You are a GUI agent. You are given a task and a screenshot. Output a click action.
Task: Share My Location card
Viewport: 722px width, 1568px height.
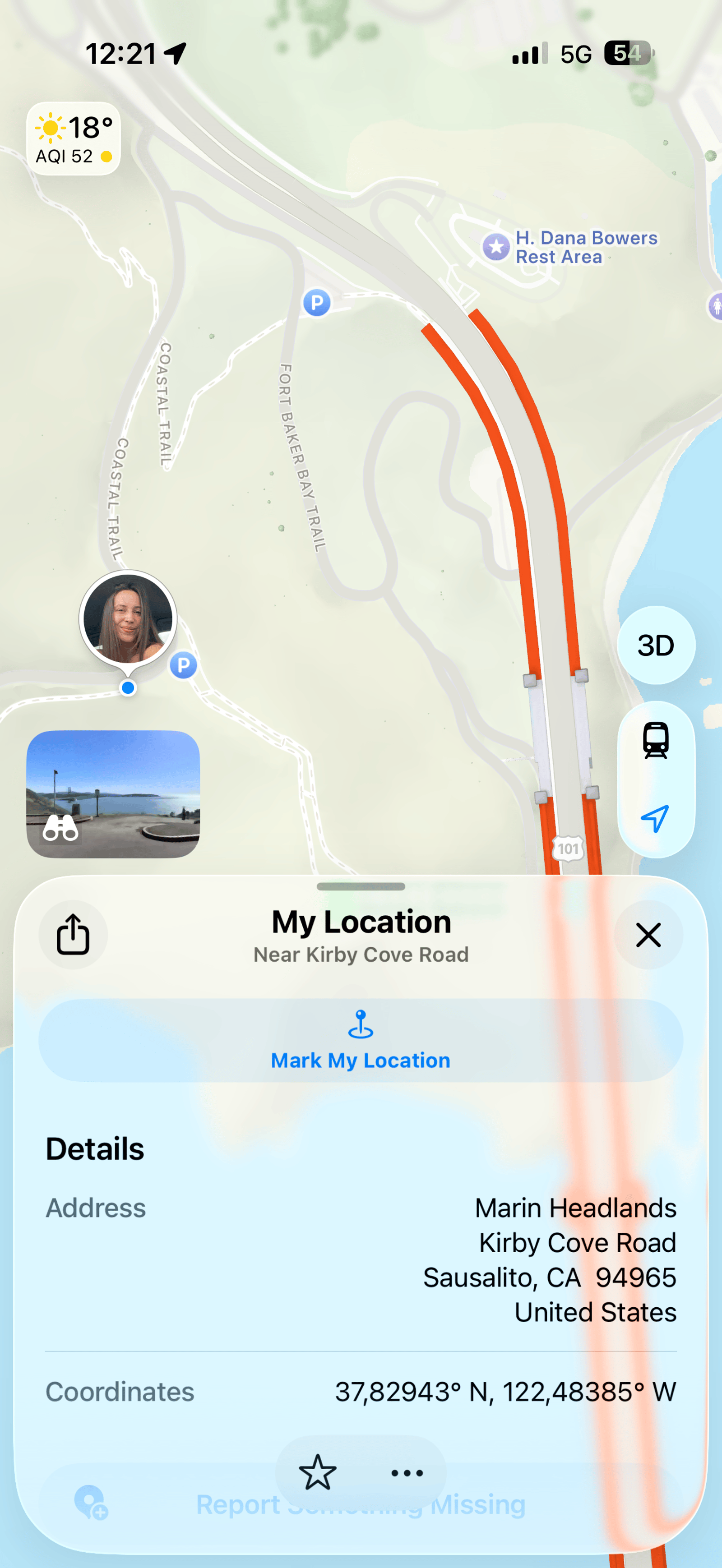tap(73, 934)
